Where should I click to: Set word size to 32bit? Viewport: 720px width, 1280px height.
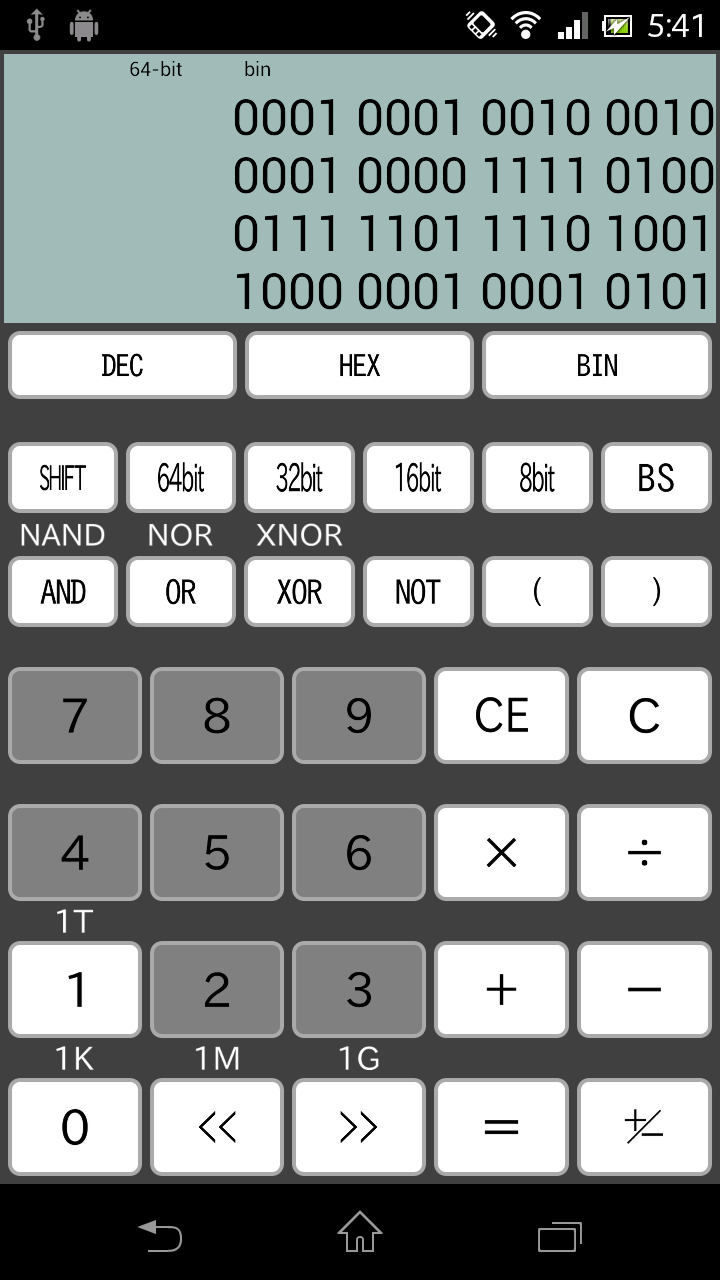[299, 478]
